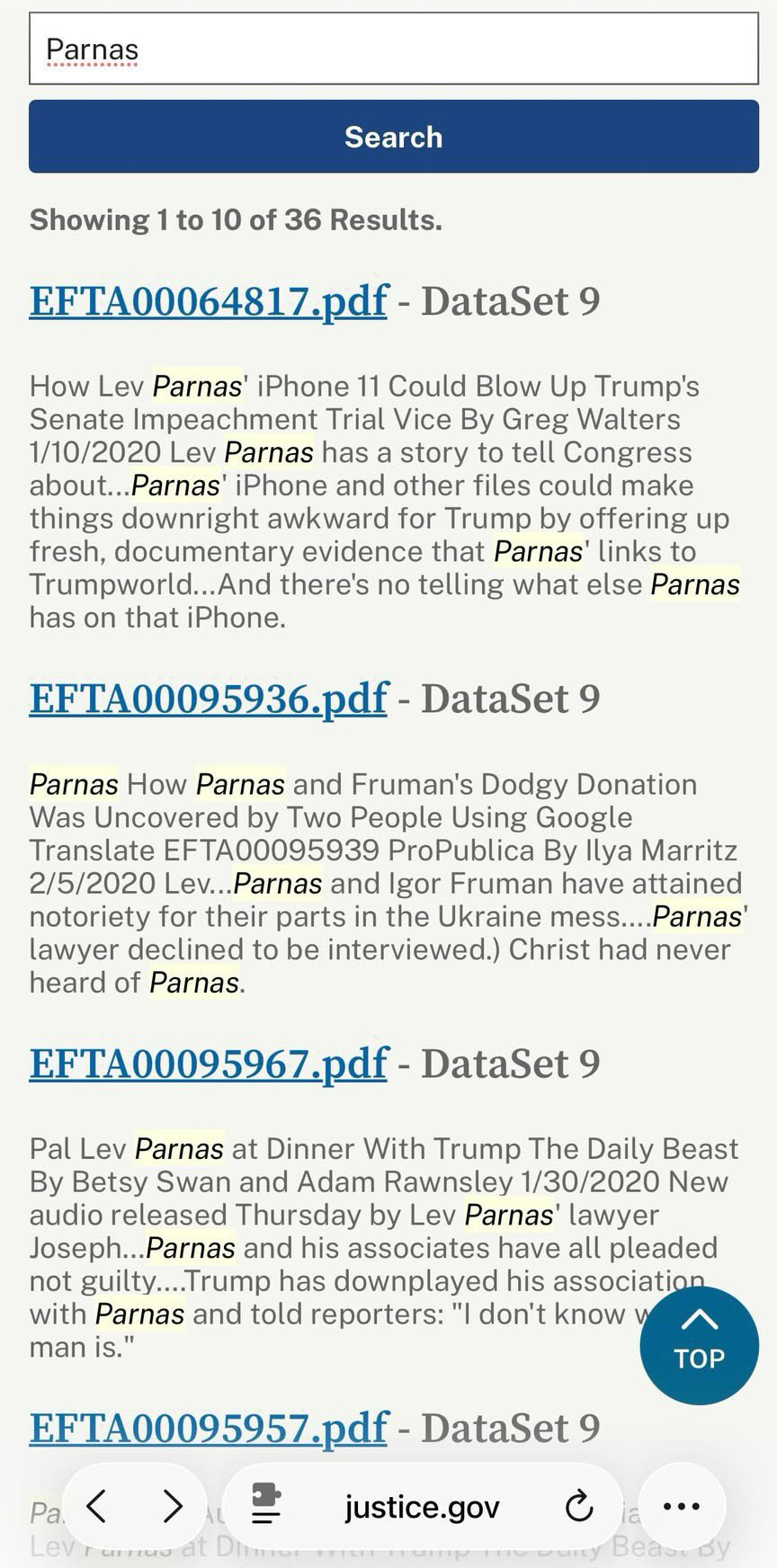Tap the search field containing Parnas
Screen dimensions: 777x1568
tap(393, 49)
